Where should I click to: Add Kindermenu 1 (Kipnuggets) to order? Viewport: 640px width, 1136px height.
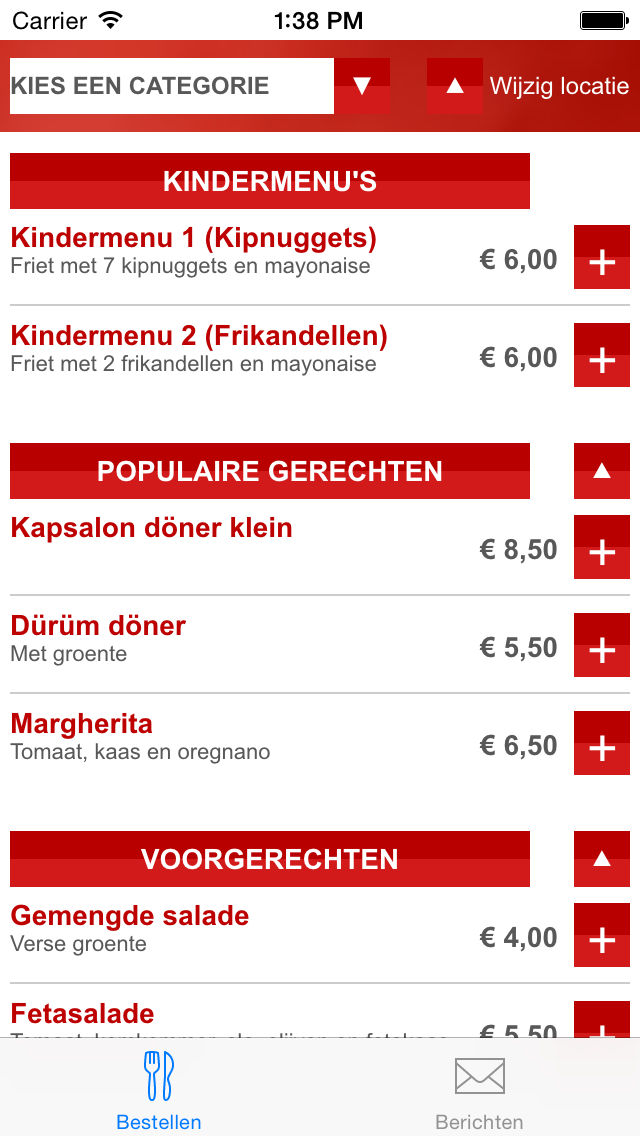(602, 257)
